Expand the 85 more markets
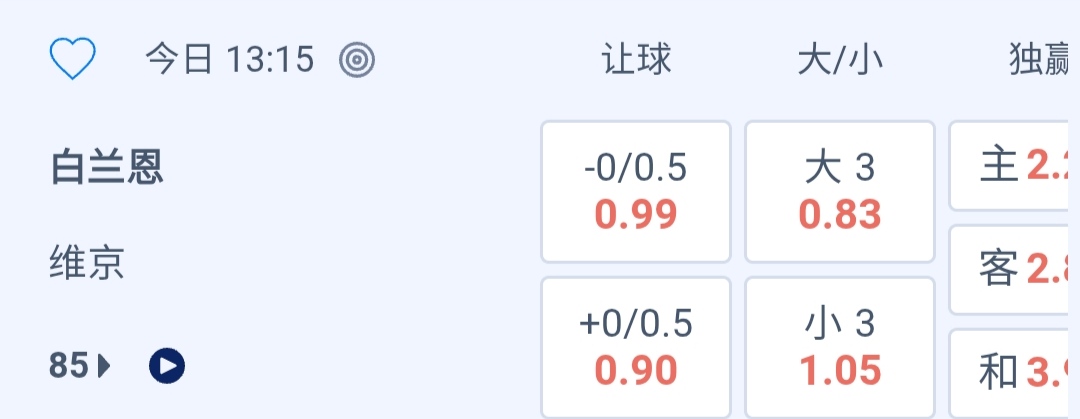The image size is (1080, 419). 79,367
